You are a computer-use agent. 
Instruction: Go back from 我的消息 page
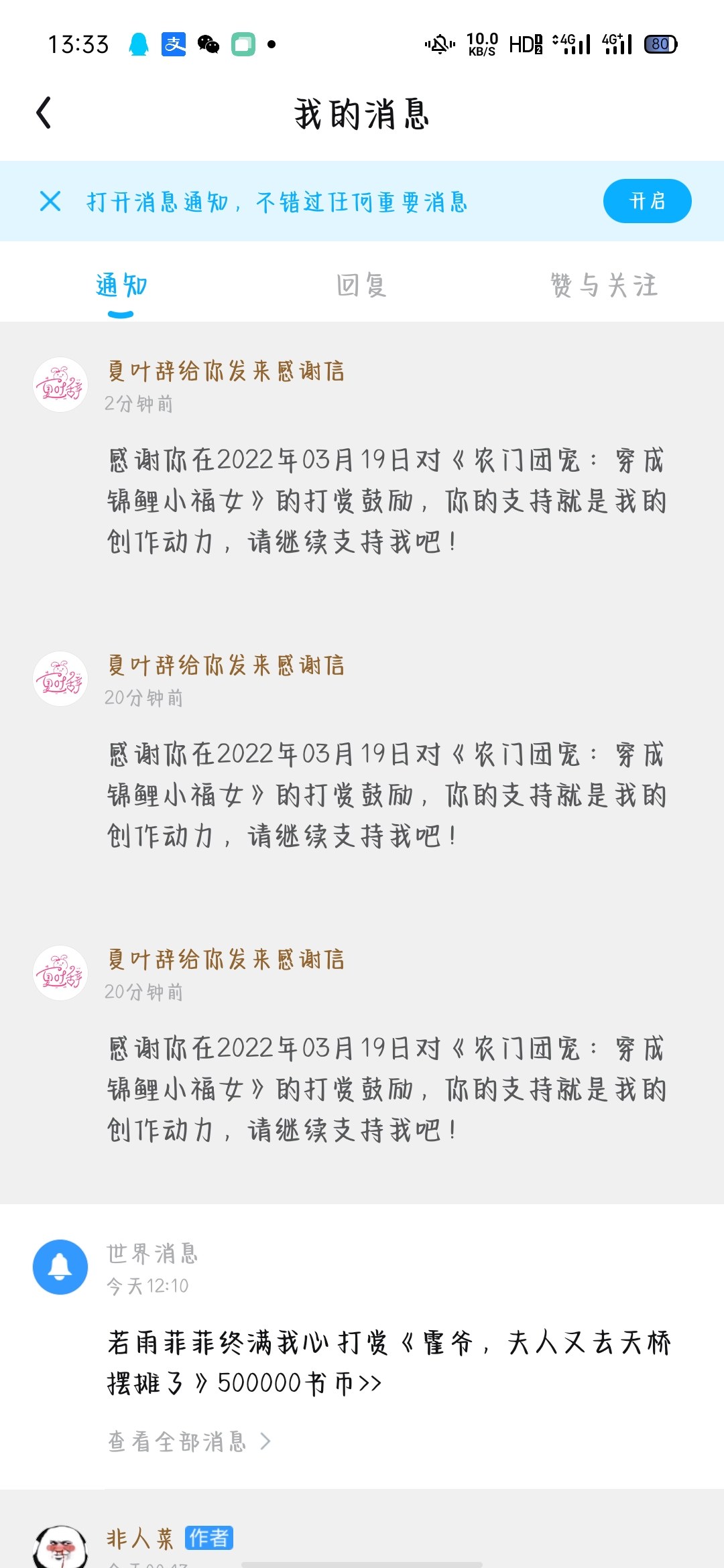pos(44,113)
